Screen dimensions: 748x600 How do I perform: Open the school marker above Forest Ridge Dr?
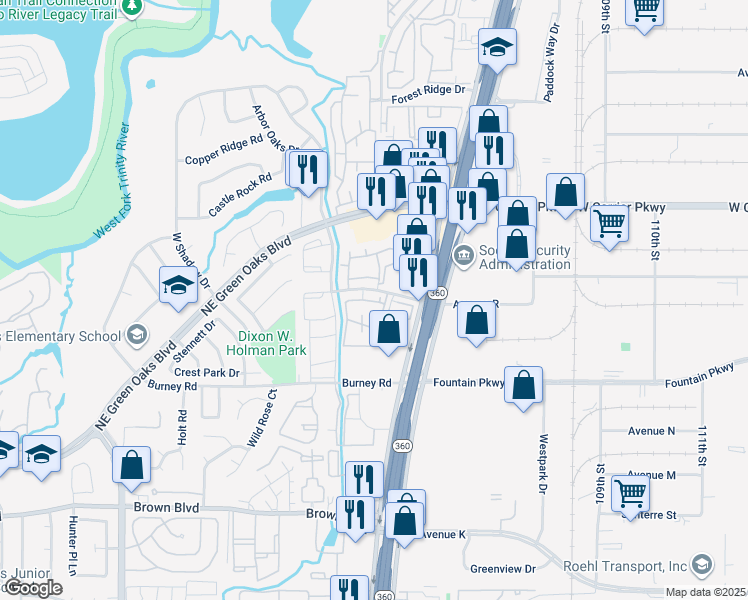click(x=497, y=47)
